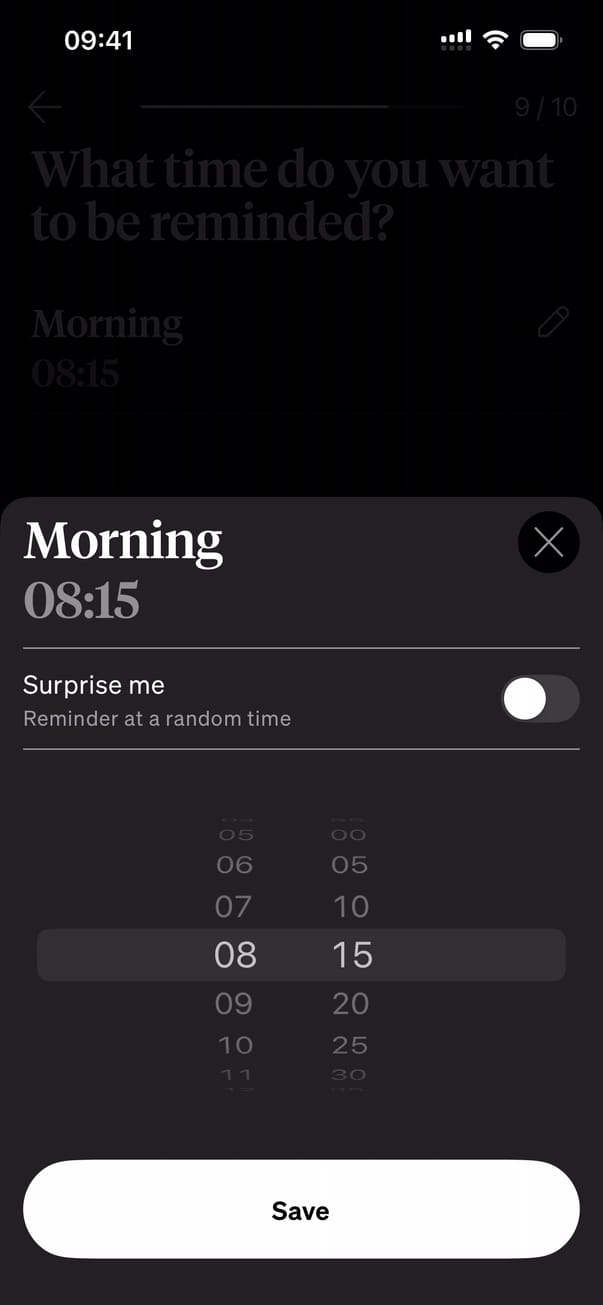Viewport: 603px width, 1305px height.
Task: Pick minute 25 in the time picker
Action: coord(351,1045)
